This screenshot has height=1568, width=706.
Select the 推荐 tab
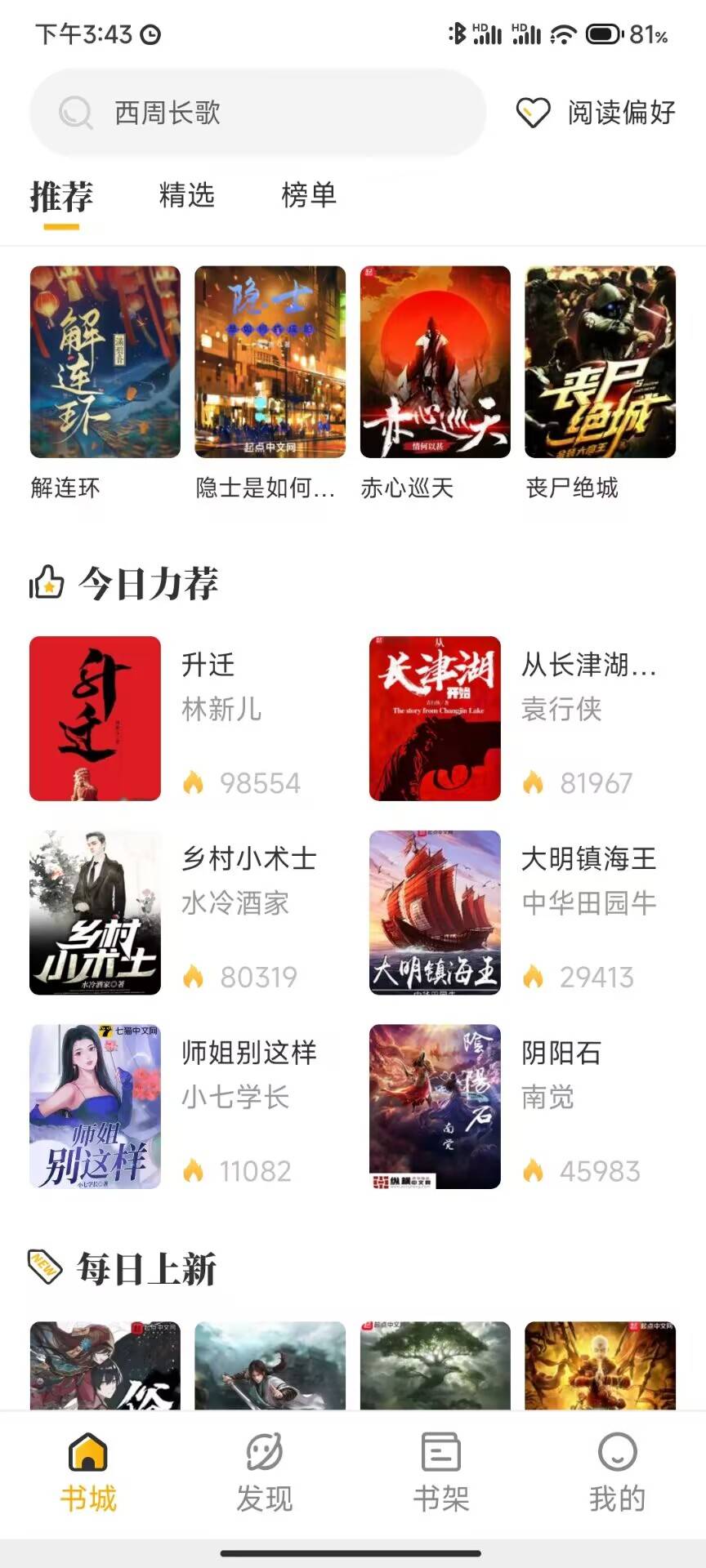pos(61,196)
